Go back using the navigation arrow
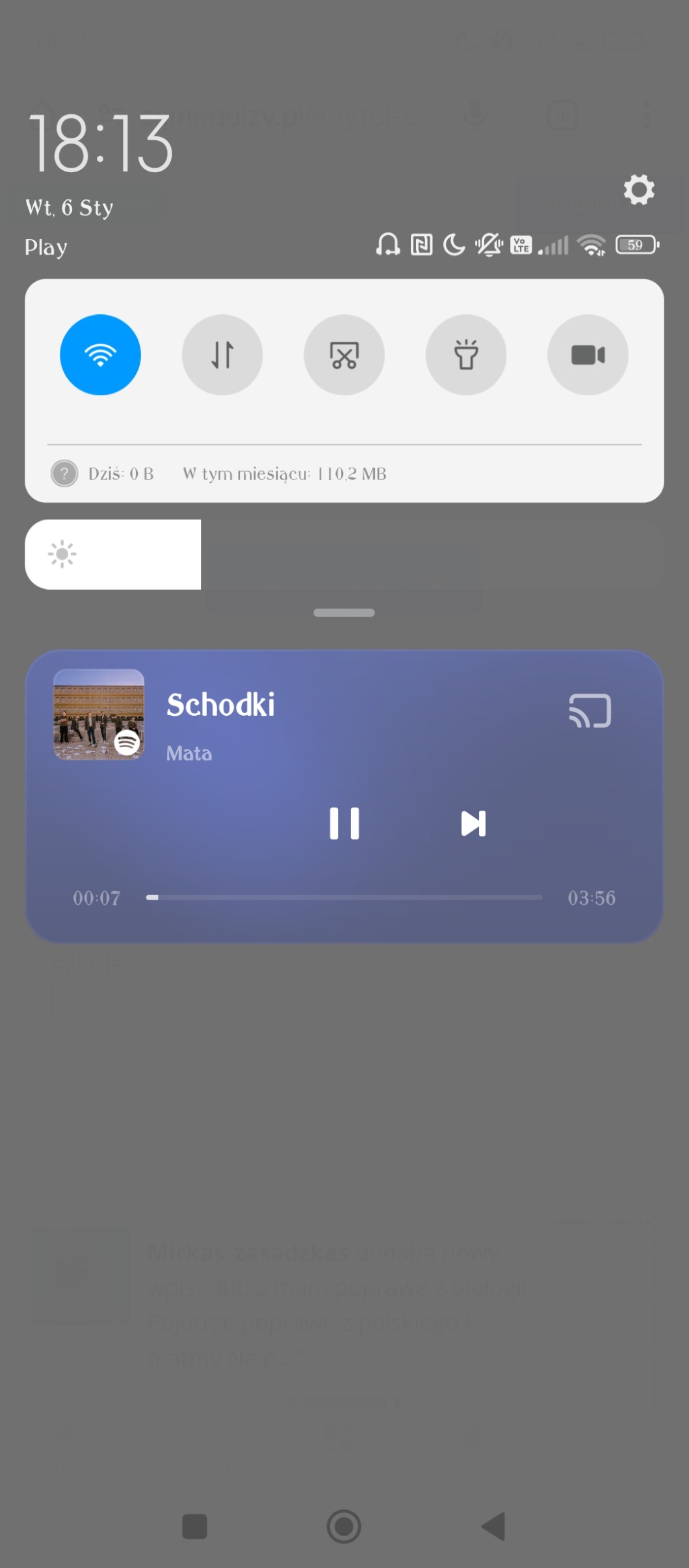Screen dimensions: 689x1568 tap(494, 1526)
